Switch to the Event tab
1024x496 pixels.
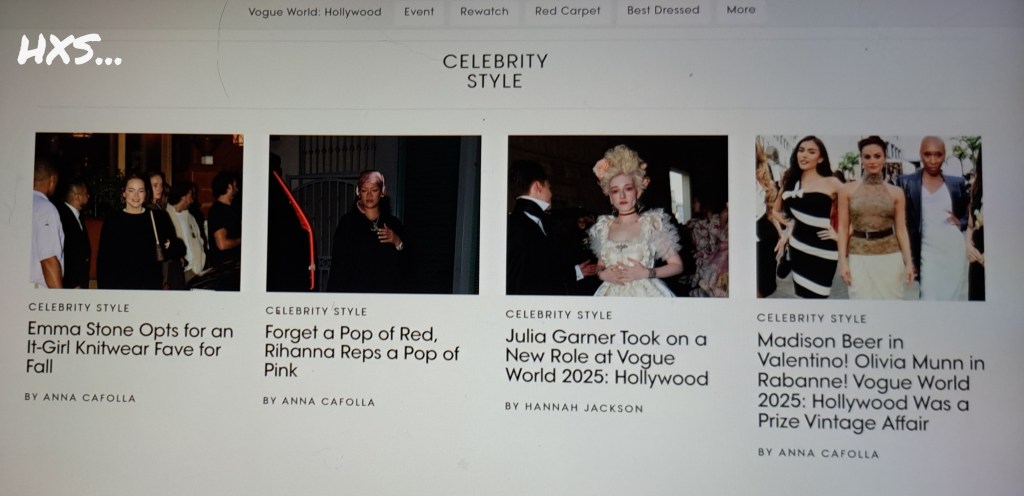tap(419, 12)
